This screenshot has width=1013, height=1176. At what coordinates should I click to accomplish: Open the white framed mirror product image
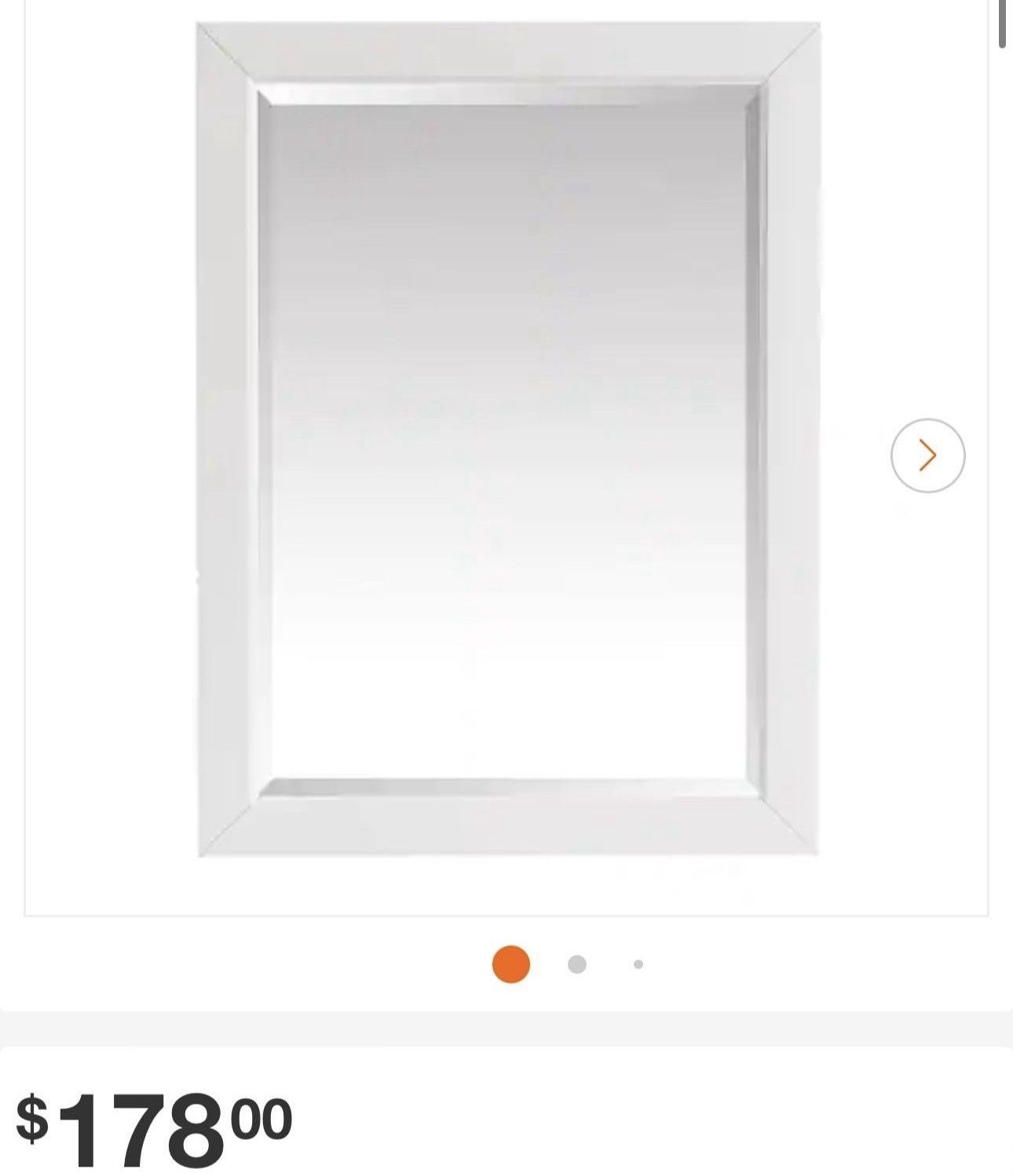[x=508, y=440]
